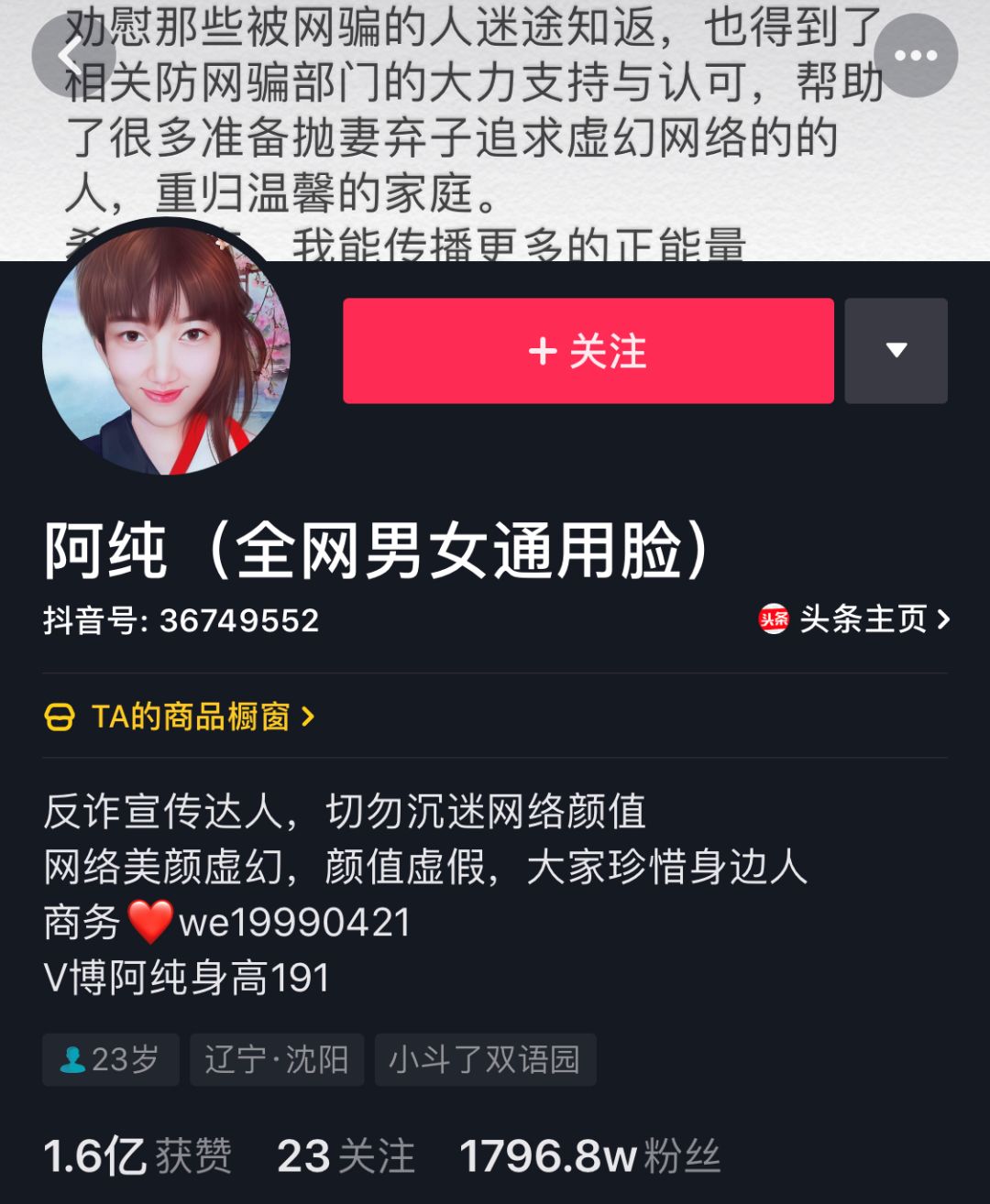The height and width of the screenshot is (1204, 990).
Task: Click the 23岁 age tag
Action: [110, 1059]
